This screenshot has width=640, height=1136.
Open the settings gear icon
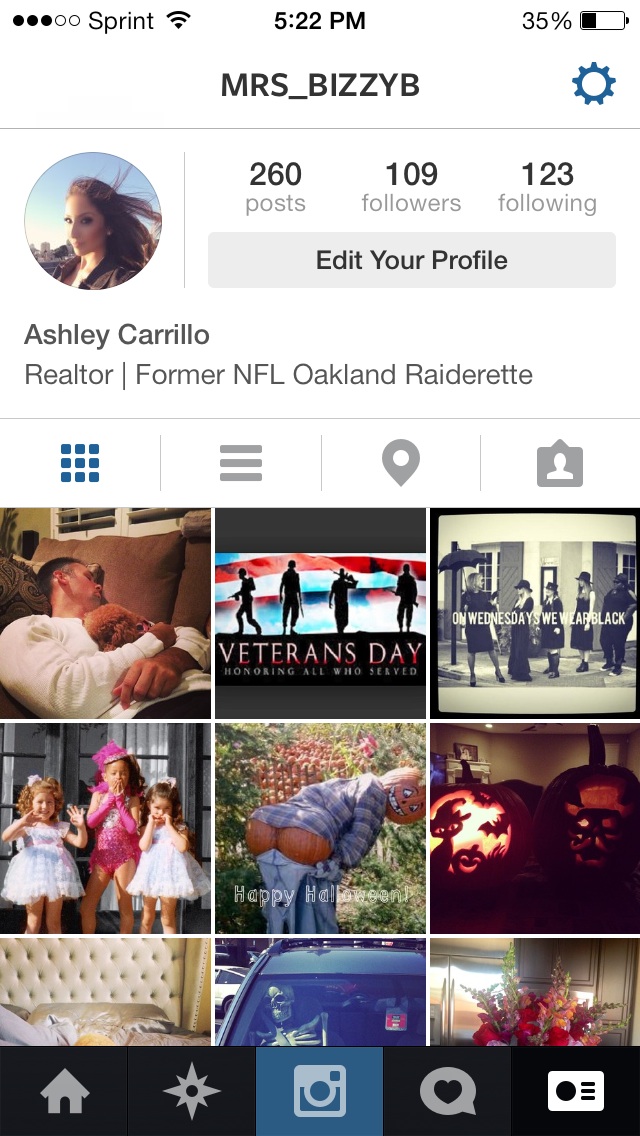[x=593, y=85]
